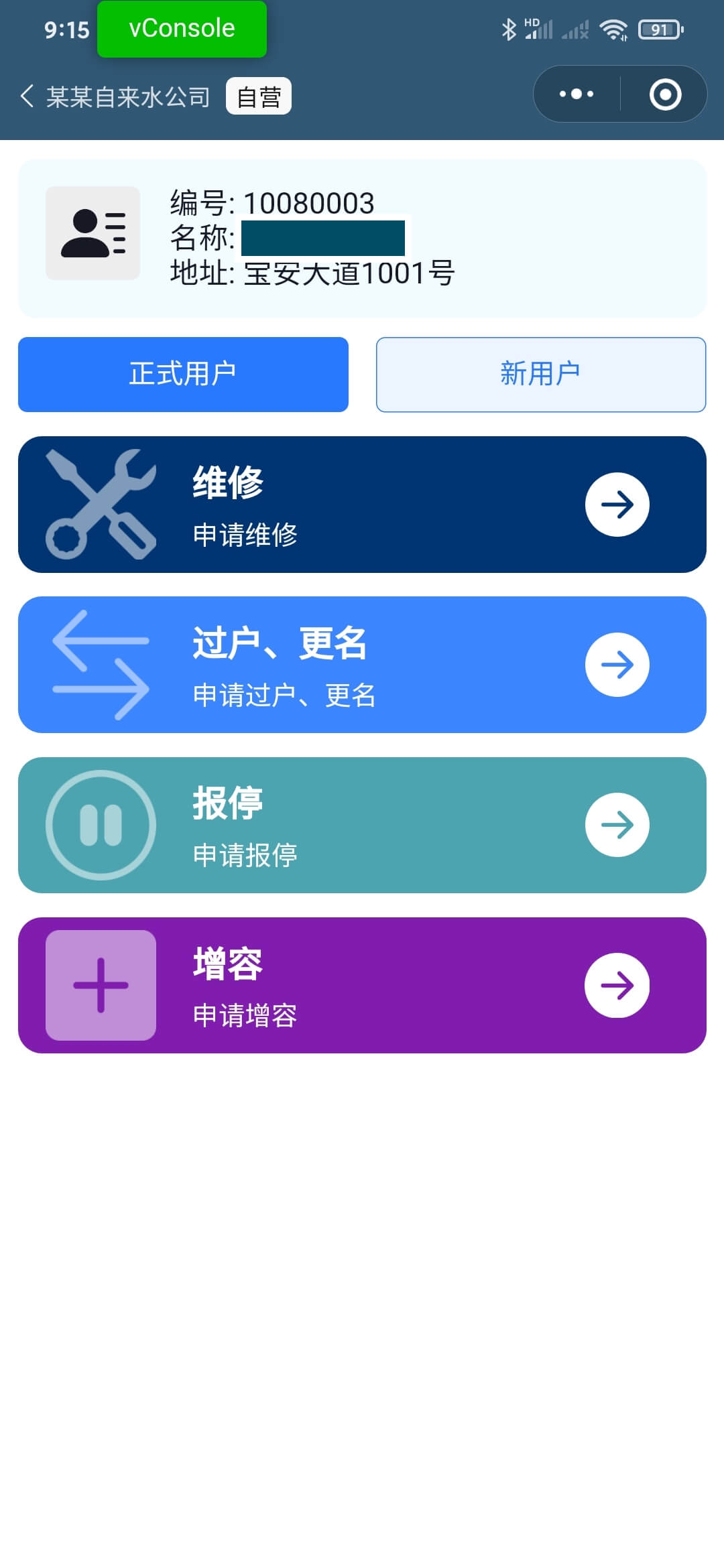Tap the 自营 label next to the title
Viewport: 724px width, 1568px height.
click(x=259, y=96)
